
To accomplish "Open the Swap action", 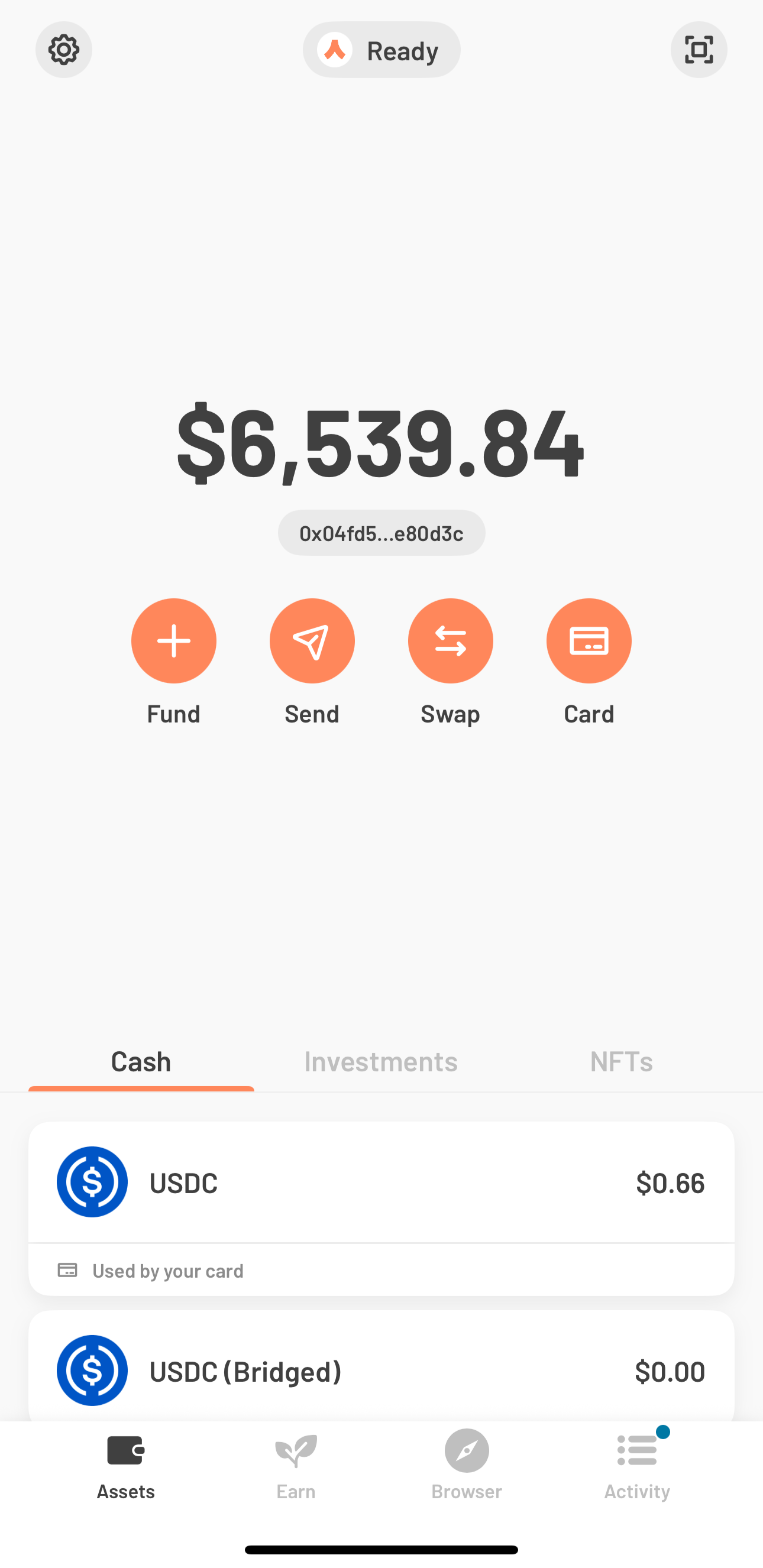I will point(450,641).
